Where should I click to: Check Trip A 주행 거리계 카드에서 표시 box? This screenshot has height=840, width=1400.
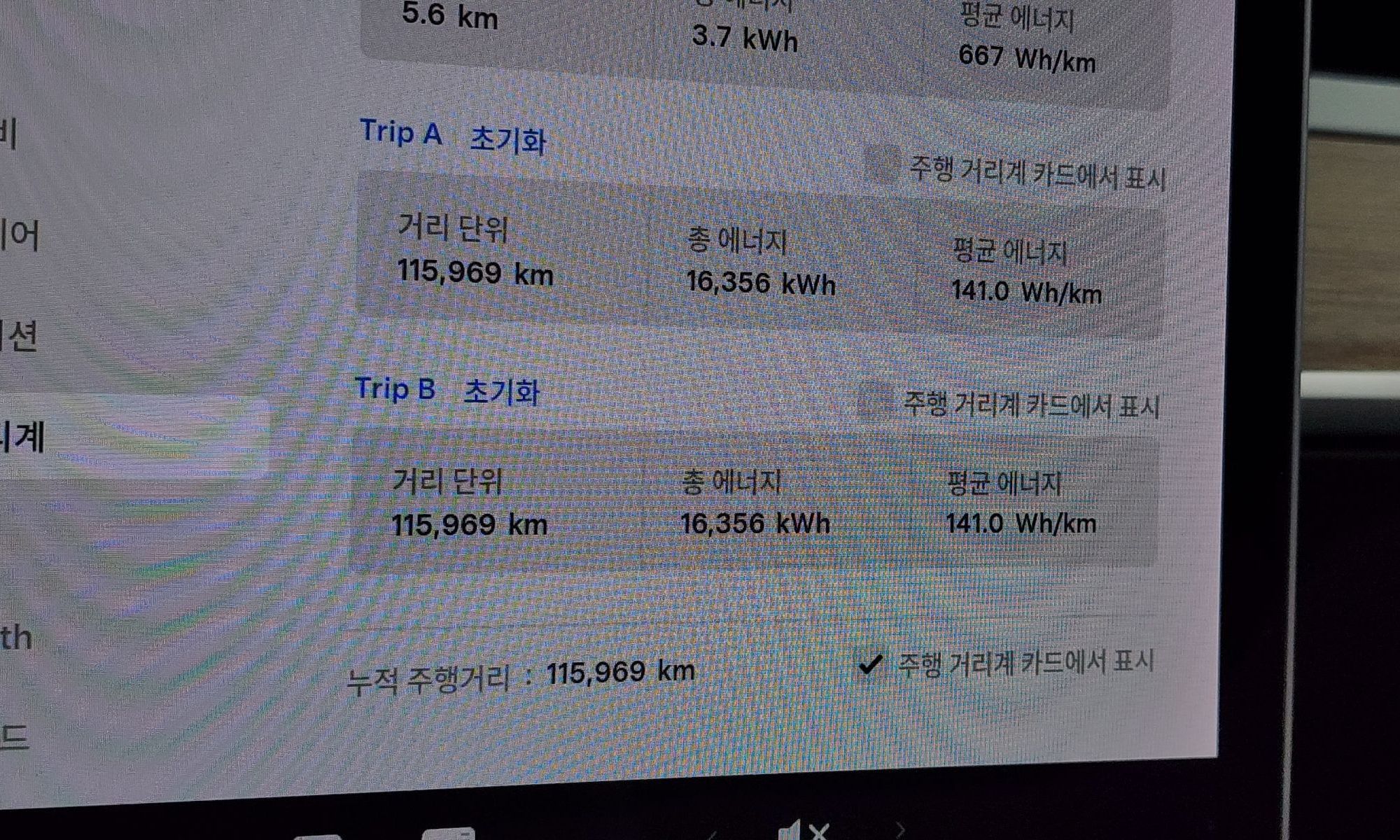tap(881, 165)
